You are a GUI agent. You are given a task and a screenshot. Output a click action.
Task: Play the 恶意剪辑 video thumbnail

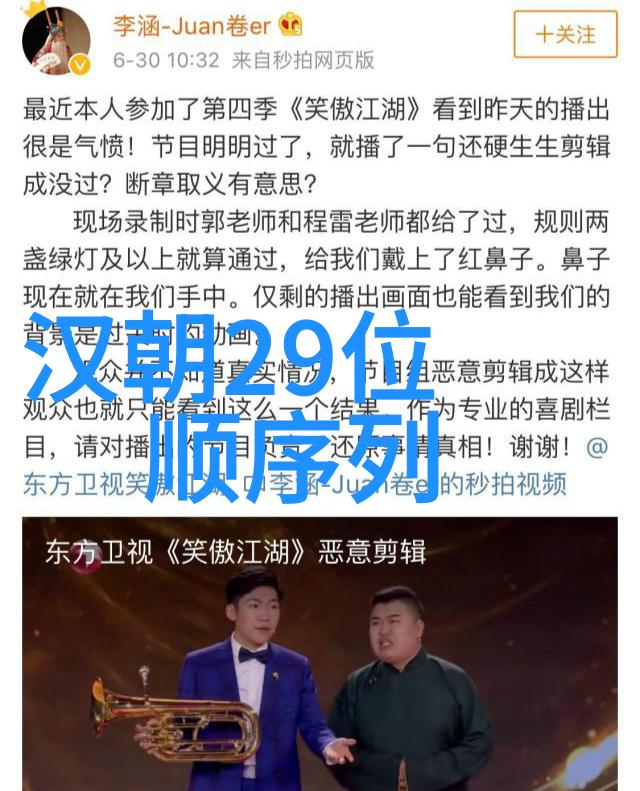pos(318,652)
